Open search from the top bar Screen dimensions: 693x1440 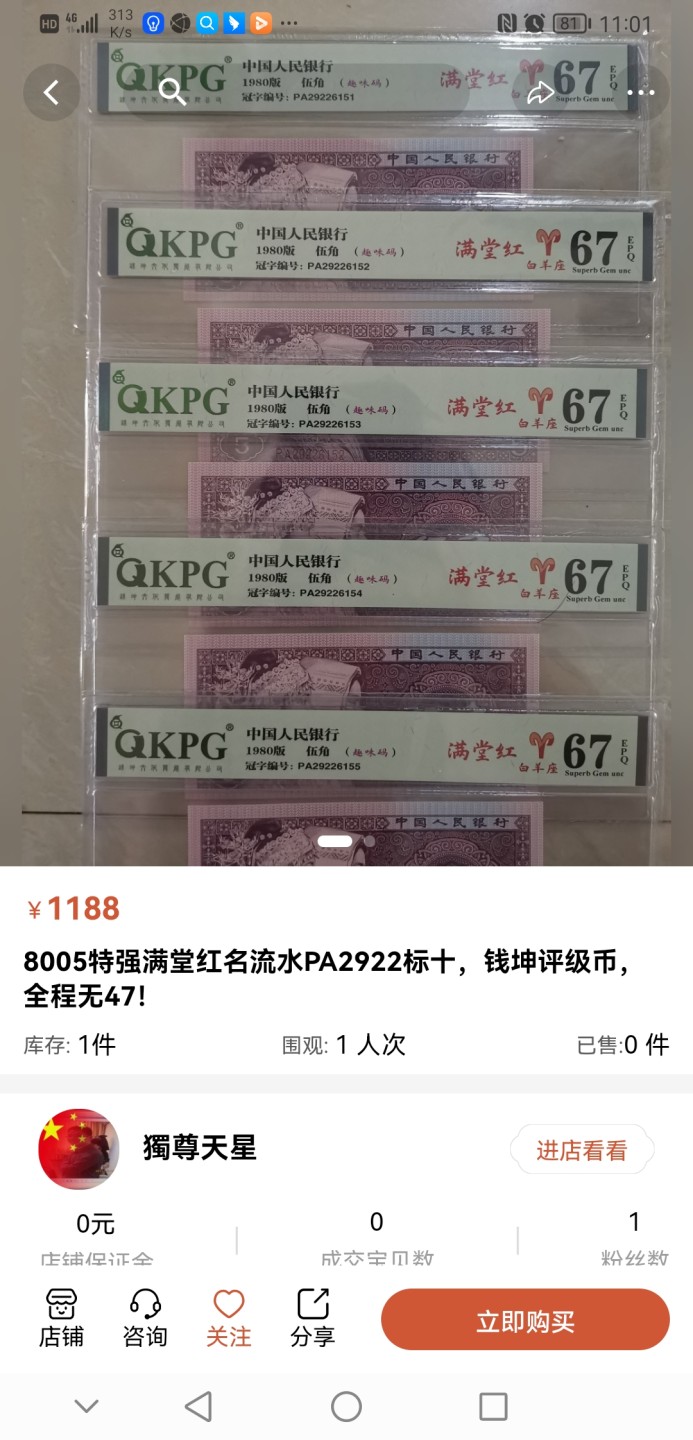[173, 93]
